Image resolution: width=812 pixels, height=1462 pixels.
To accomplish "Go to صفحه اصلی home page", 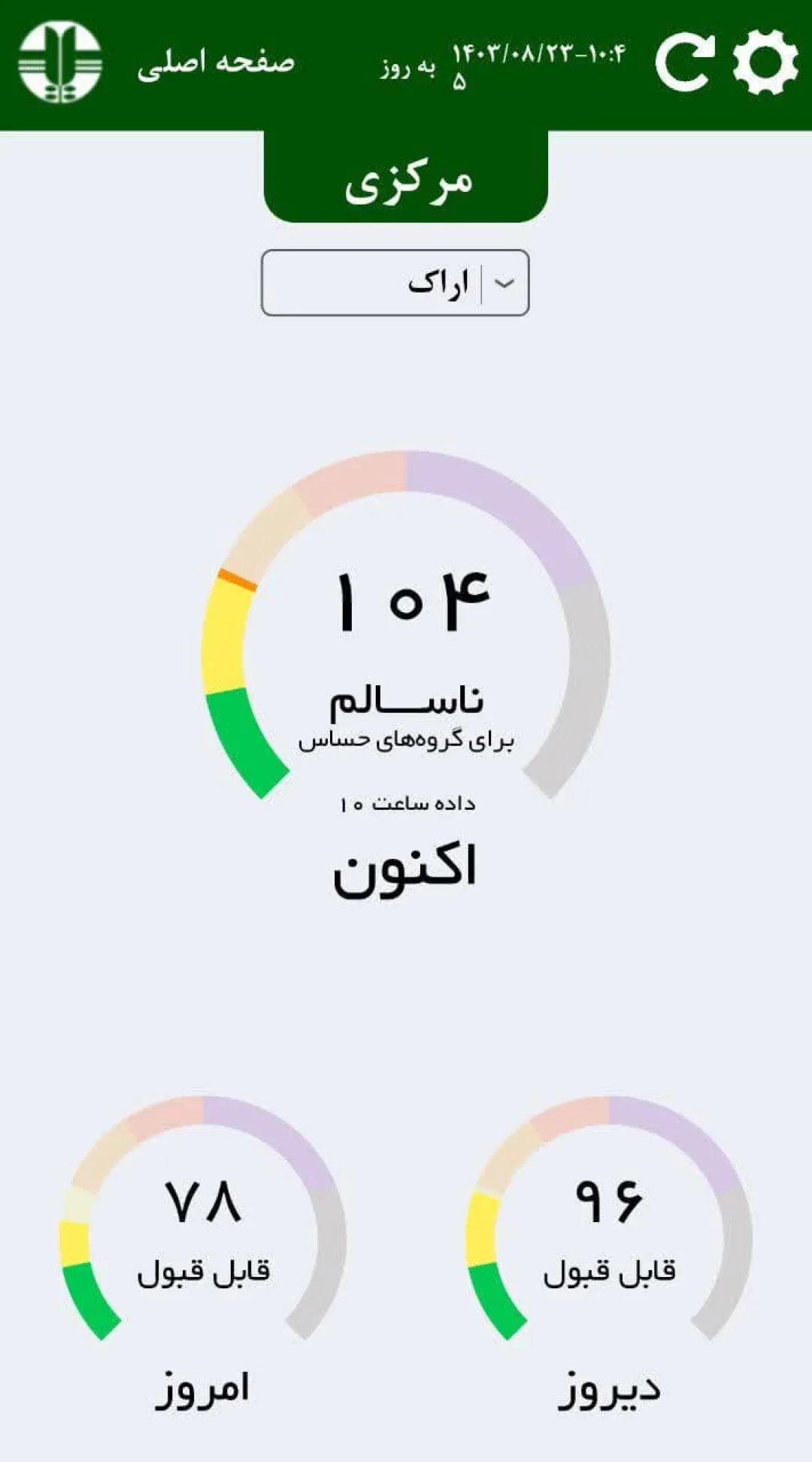I will click(x=216, y=62).
